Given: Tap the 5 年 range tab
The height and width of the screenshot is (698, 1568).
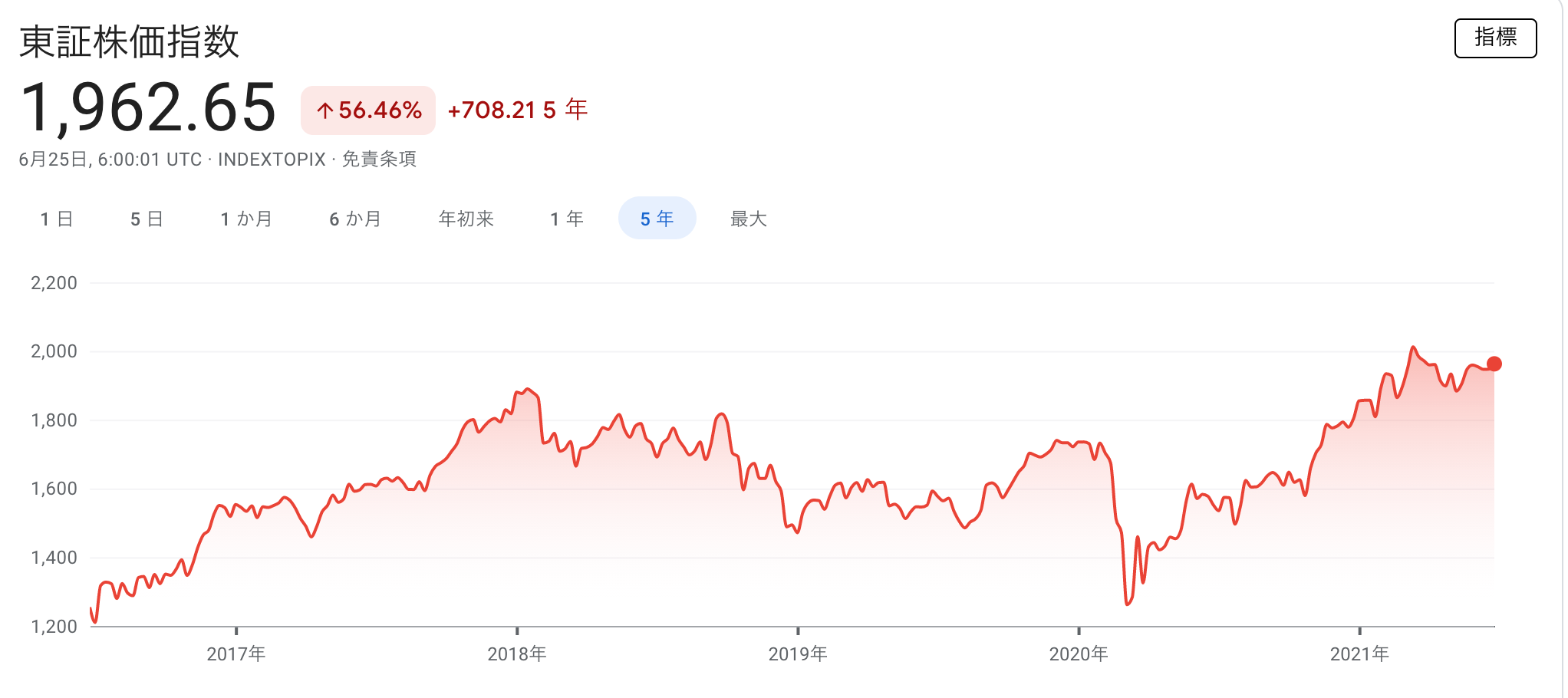Looking at the screenshot, I should tap(657, 219).
